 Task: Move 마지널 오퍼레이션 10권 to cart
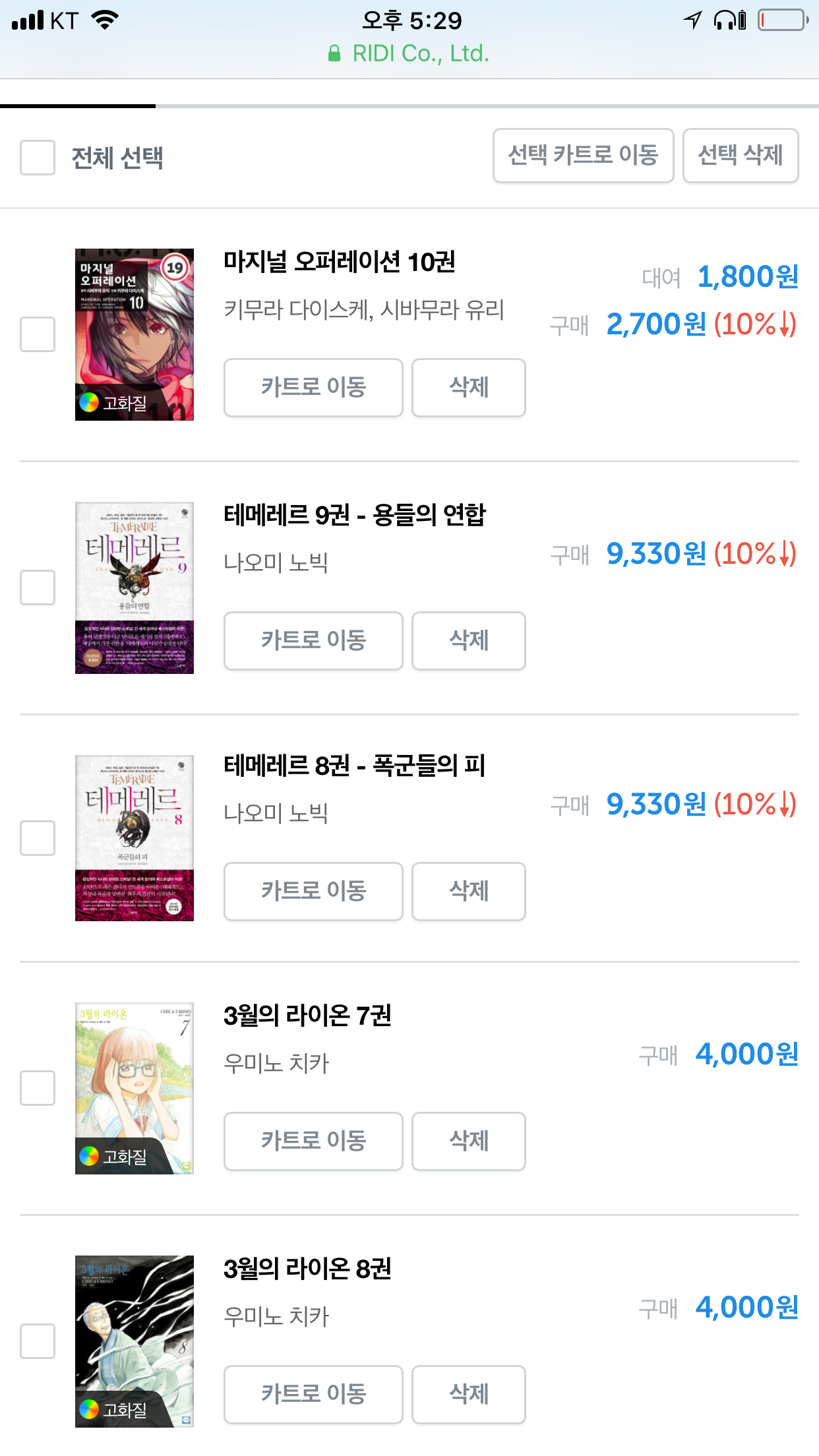coord(313,388)
